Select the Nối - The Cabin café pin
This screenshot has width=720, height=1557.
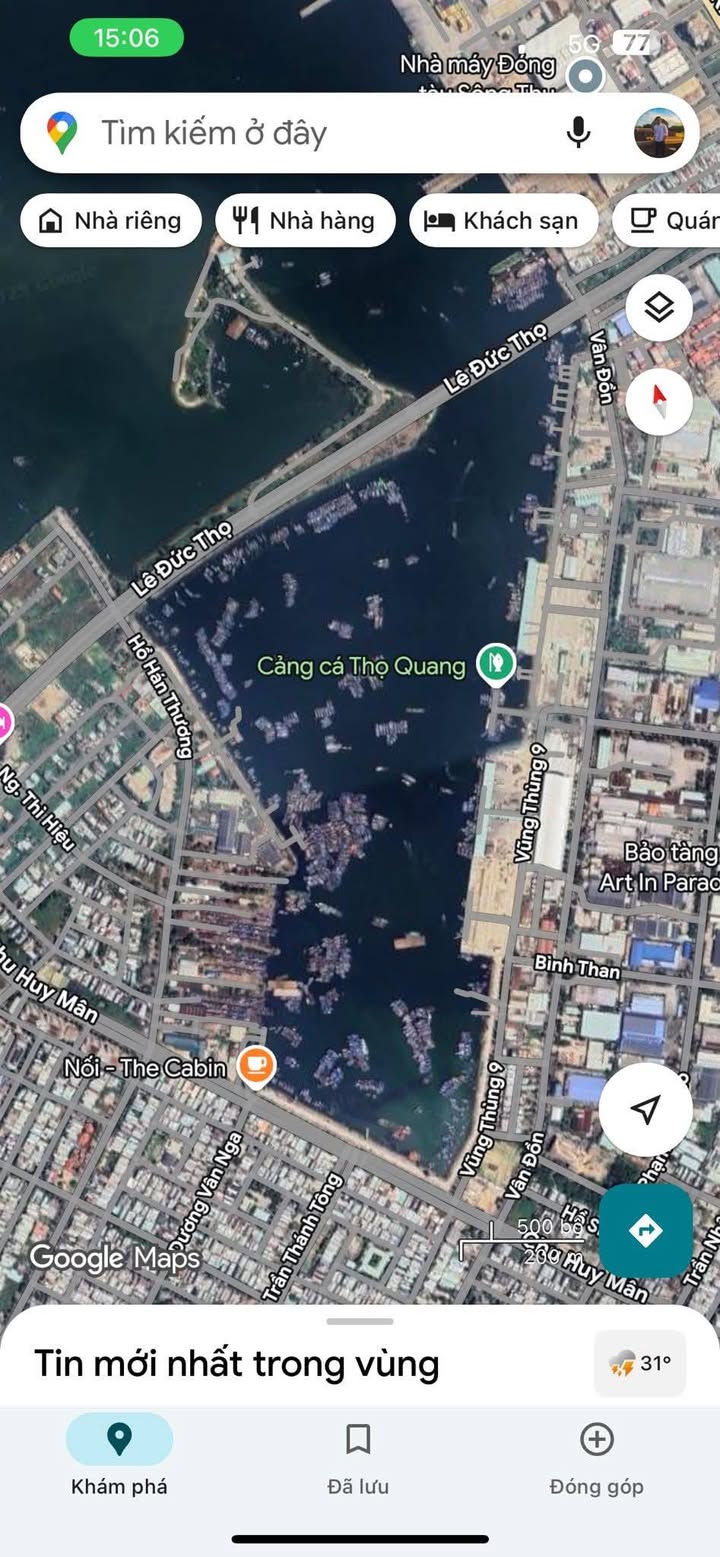click(257, 1066)
